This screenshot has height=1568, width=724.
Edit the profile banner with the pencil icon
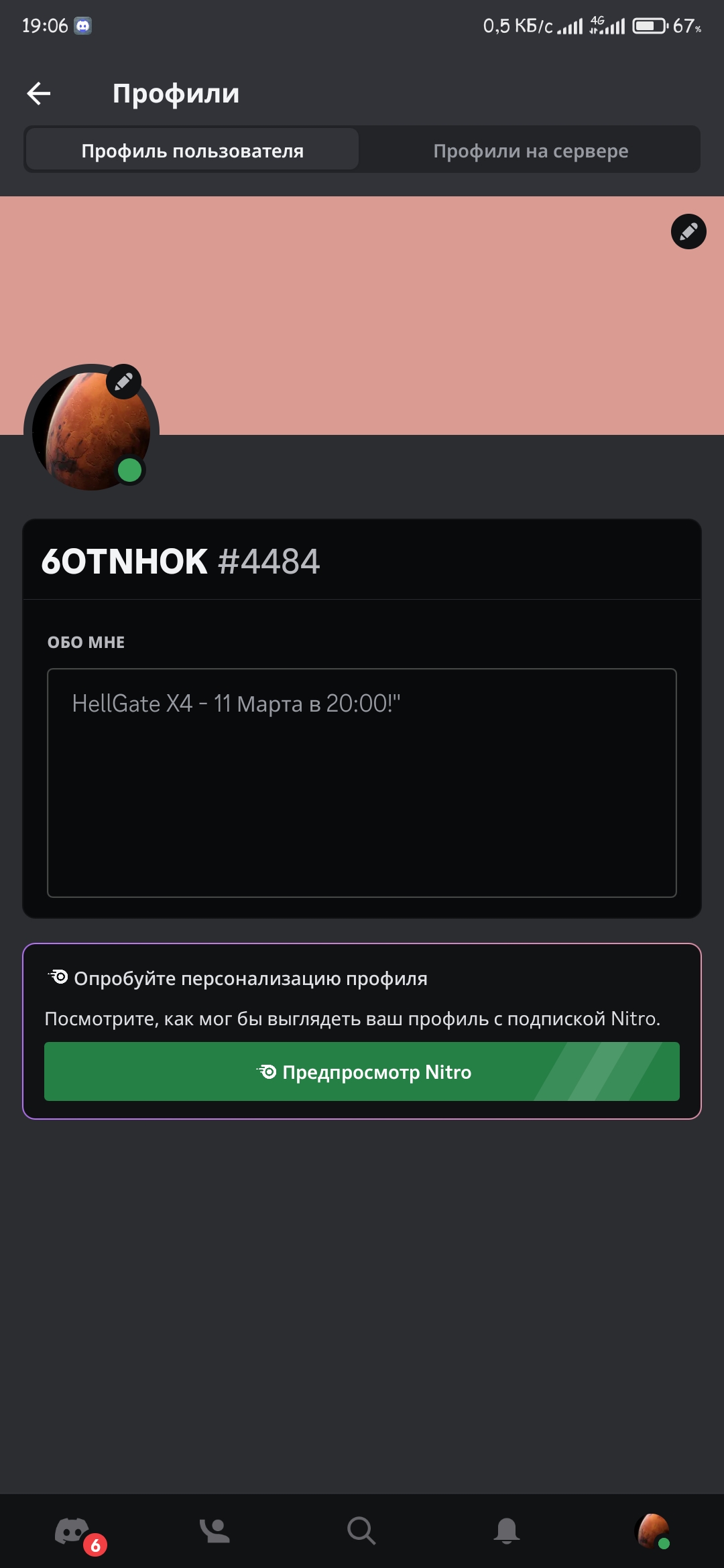coord(688,232)
